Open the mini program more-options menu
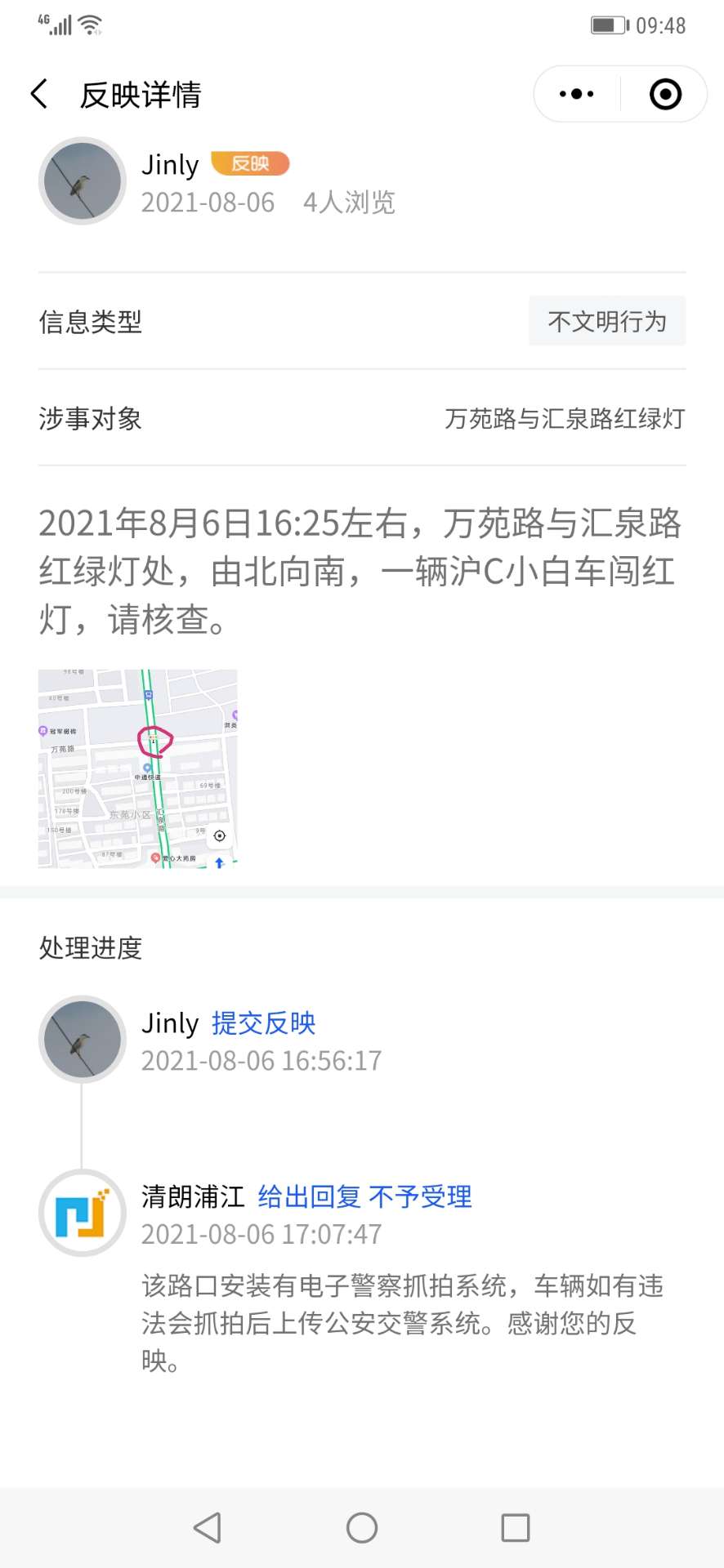Screen dimensions: 724x1568 click(576, 94)
